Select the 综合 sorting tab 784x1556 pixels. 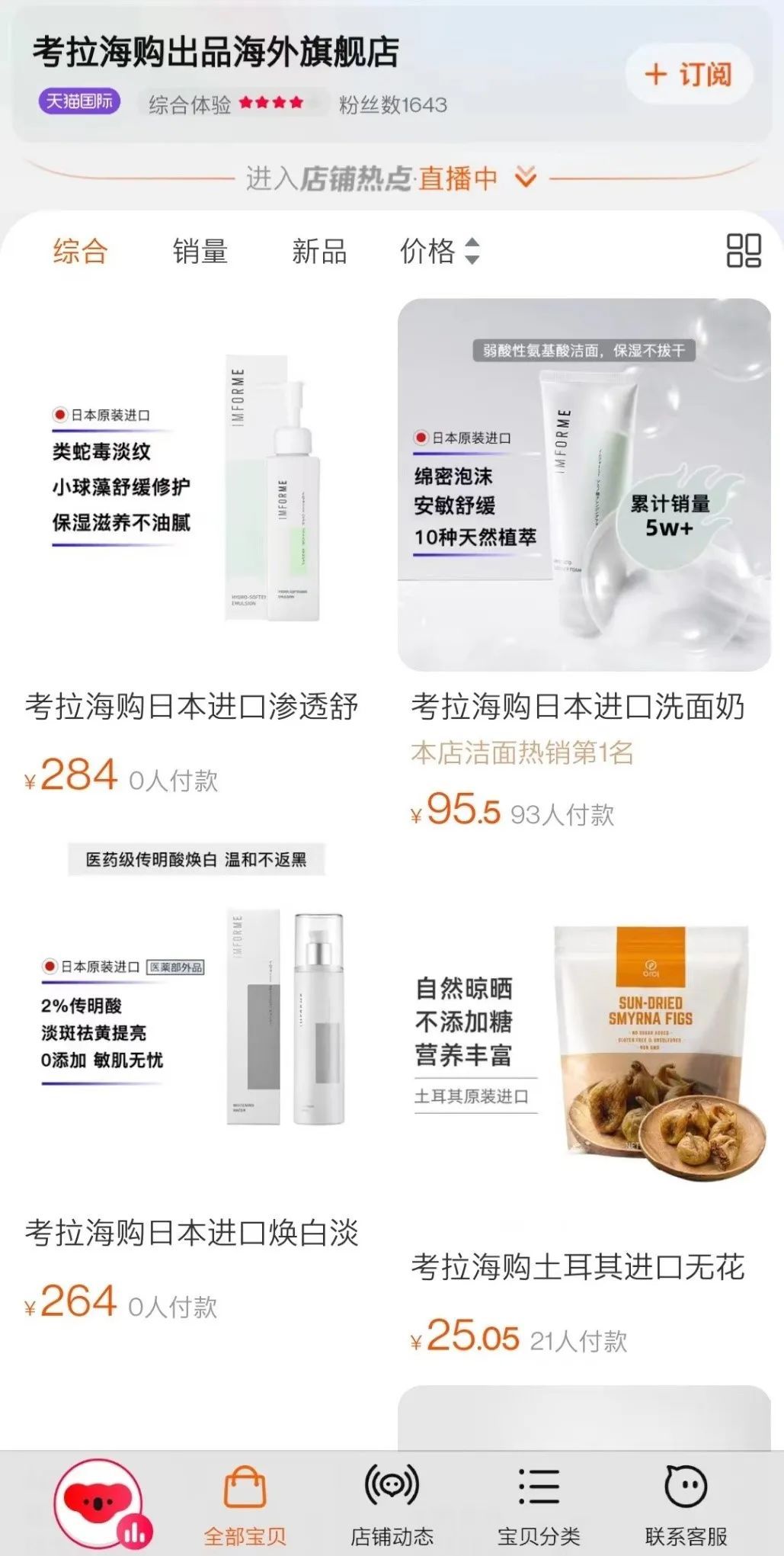(x=80, y=251)
